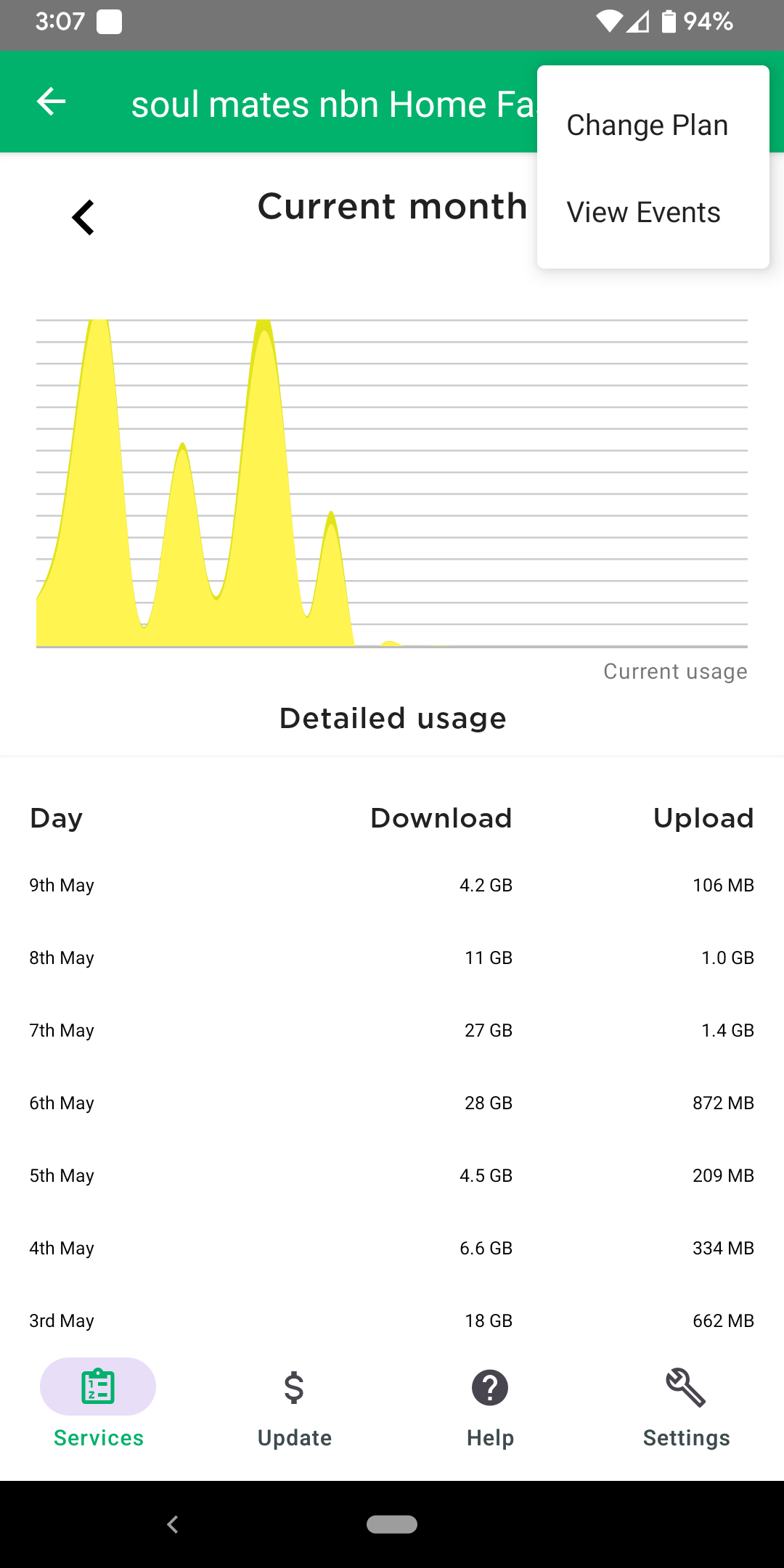
Task: Tap the system back button
Action: click(x=173, y=1524)
